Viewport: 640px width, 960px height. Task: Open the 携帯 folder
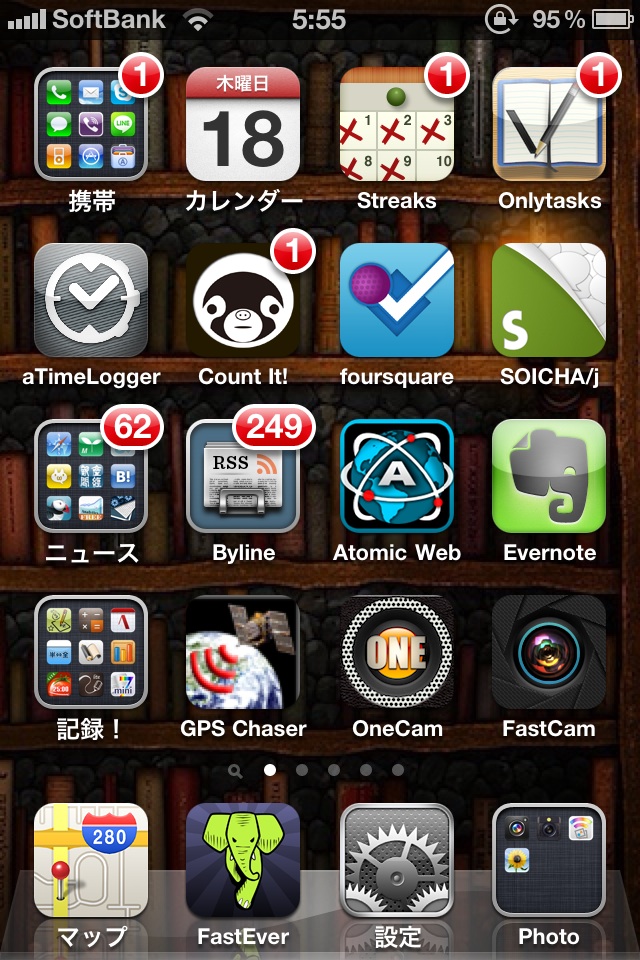[91, 124]
